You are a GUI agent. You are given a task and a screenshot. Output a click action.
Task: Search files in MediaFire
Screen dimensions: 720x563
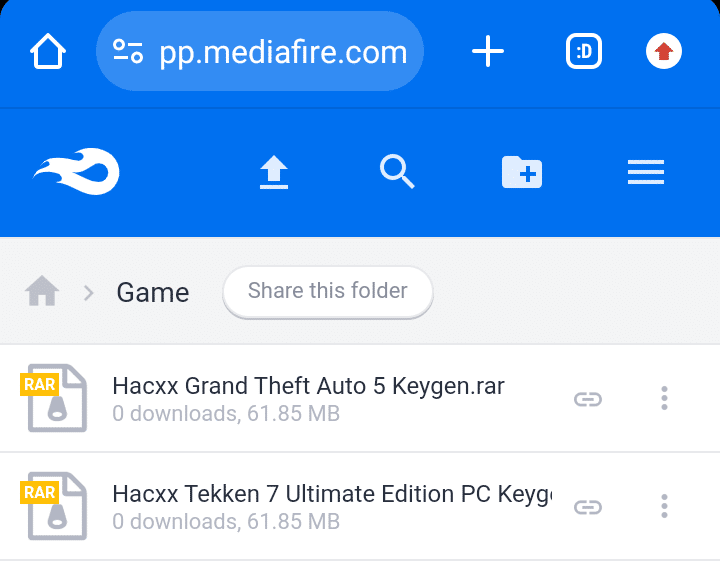[x=397, y=173]
